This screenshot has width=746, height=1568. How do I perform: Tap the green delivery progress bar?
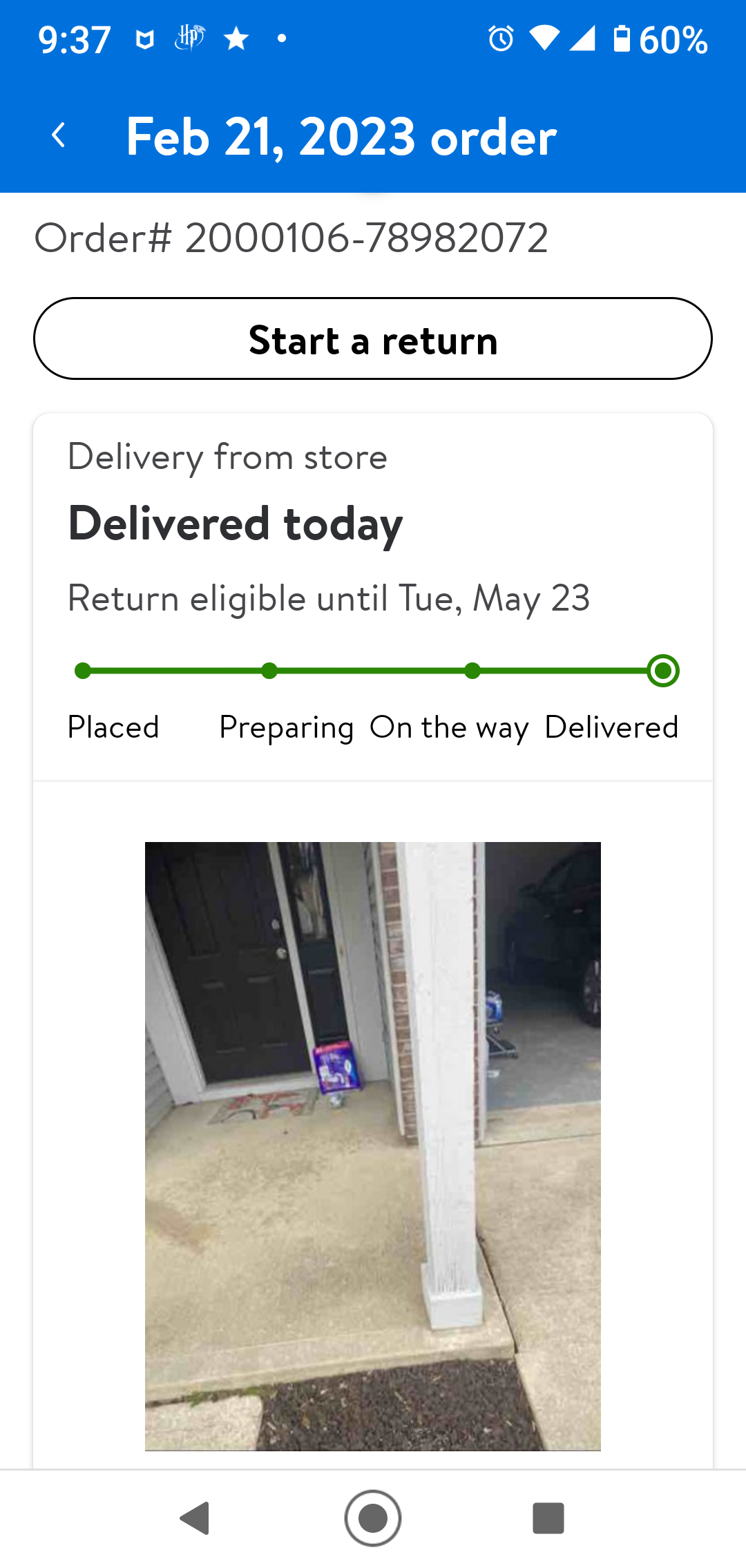373,670
